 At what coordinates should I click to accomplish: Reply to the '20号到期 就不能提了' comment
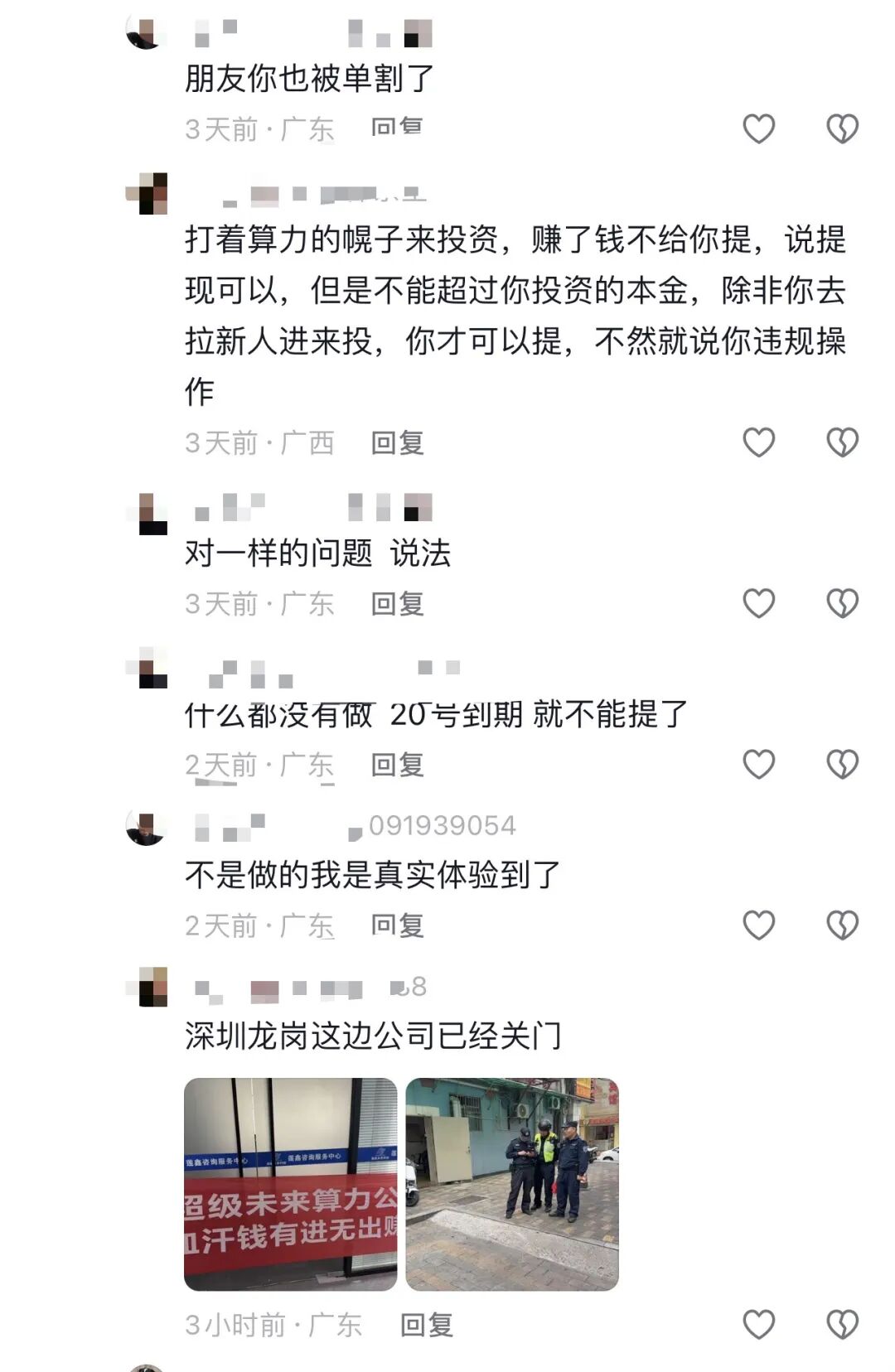pyautogui.click(x=397, y=765)
